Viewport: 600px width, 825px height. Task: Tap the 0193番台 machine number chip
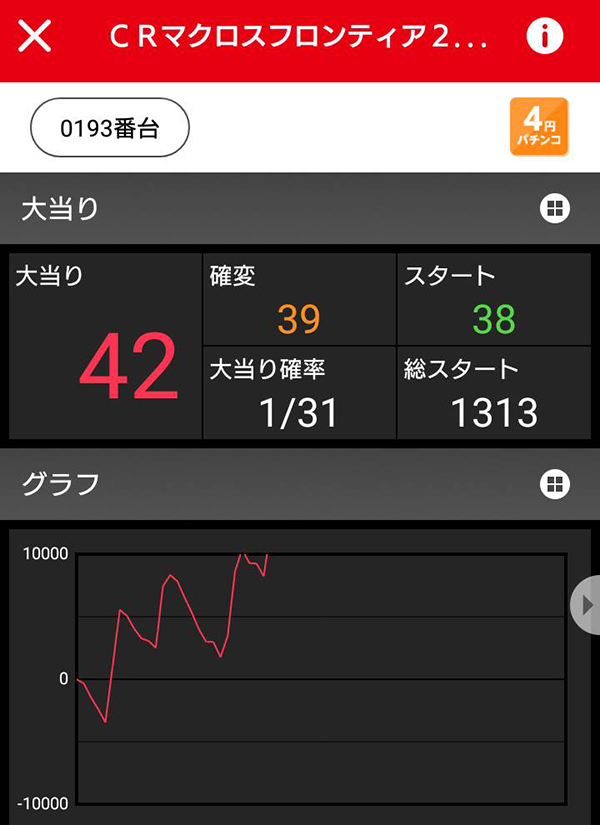click(110, 129)
